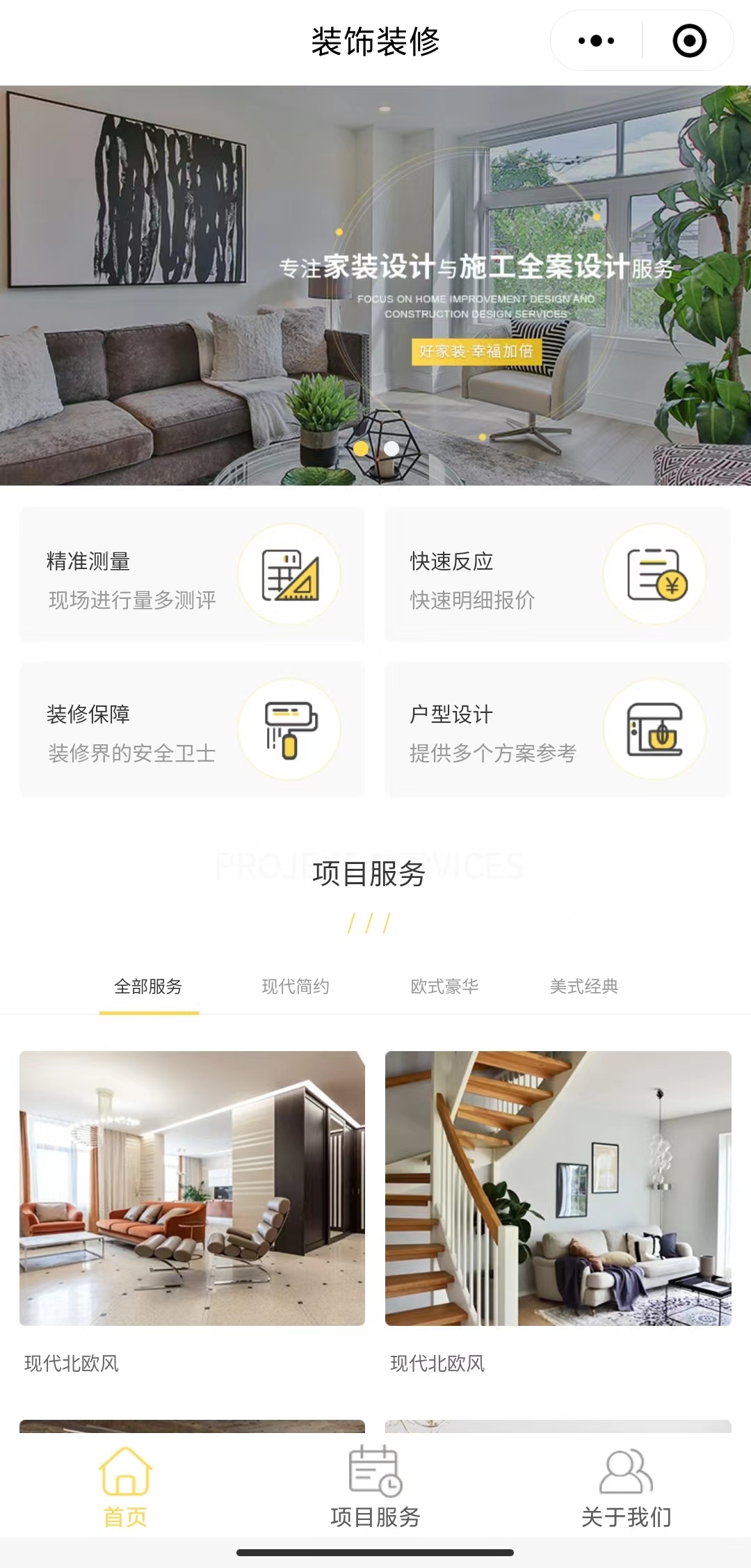Open the mini program more options menu
This screenshot has height=1568, width=751.
[596, 41]
